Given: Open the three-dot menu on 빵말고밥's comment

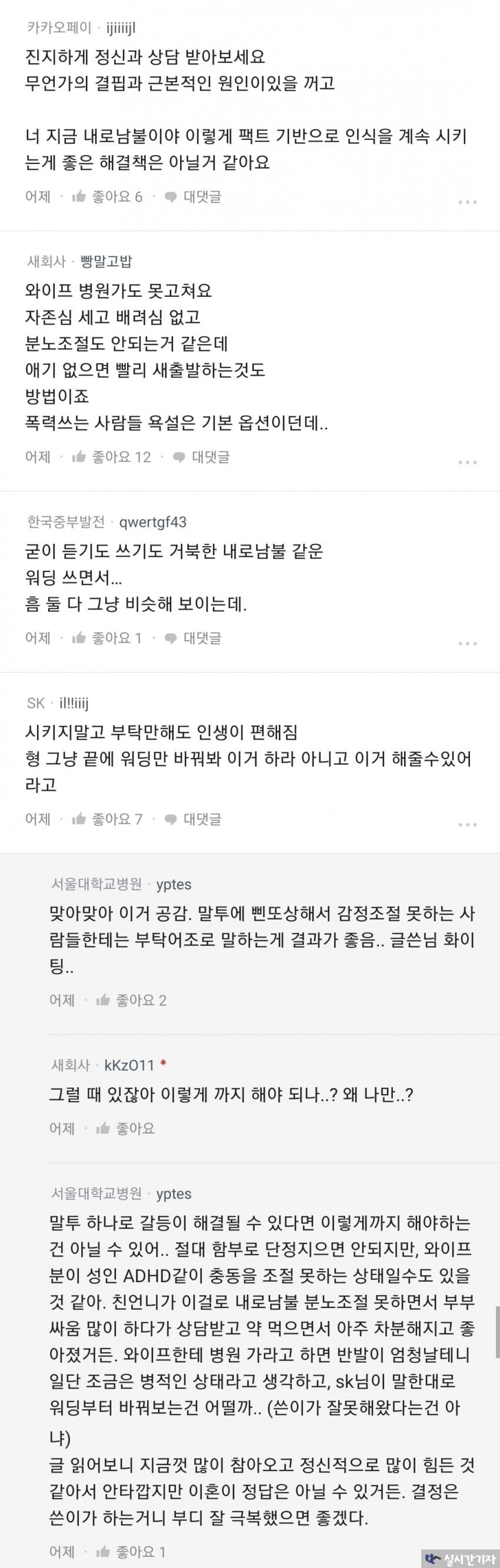Looking at the screenshot, I should point(467,462).
